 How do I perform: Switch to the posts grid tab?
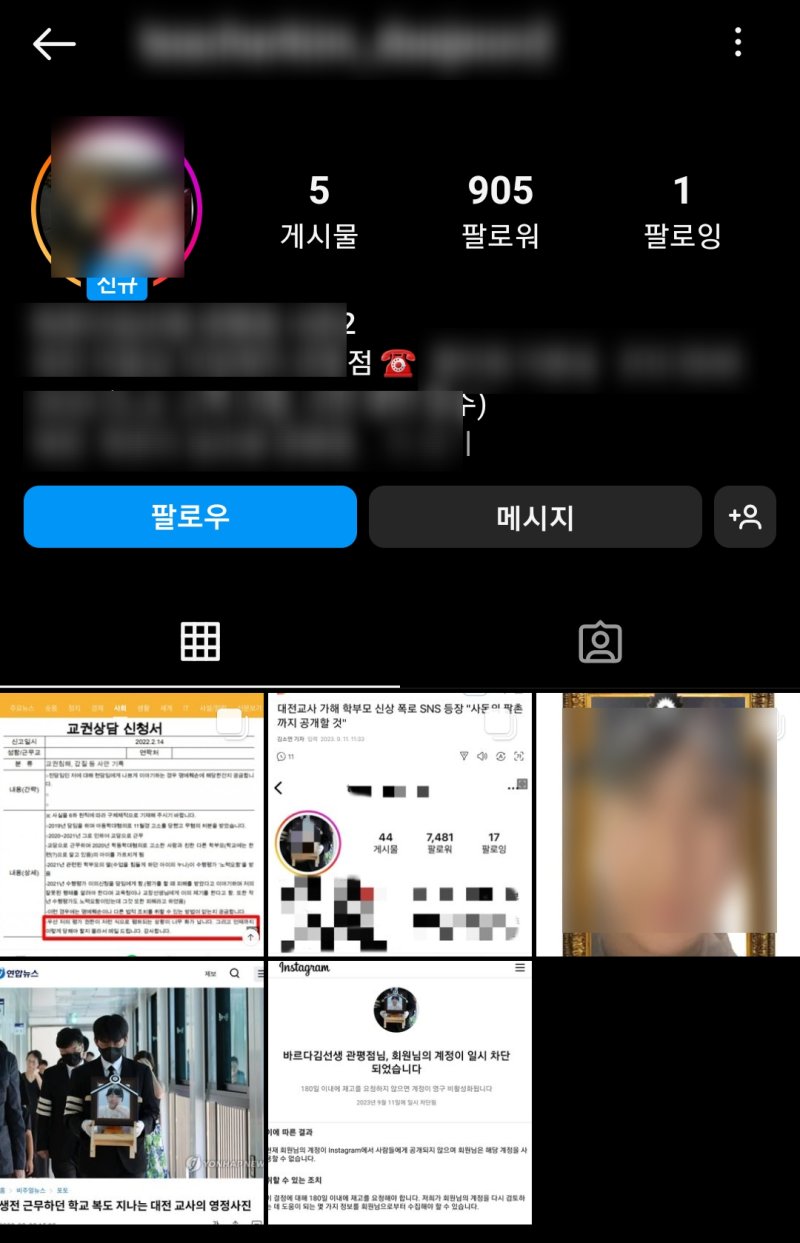[x=200, y=642]
